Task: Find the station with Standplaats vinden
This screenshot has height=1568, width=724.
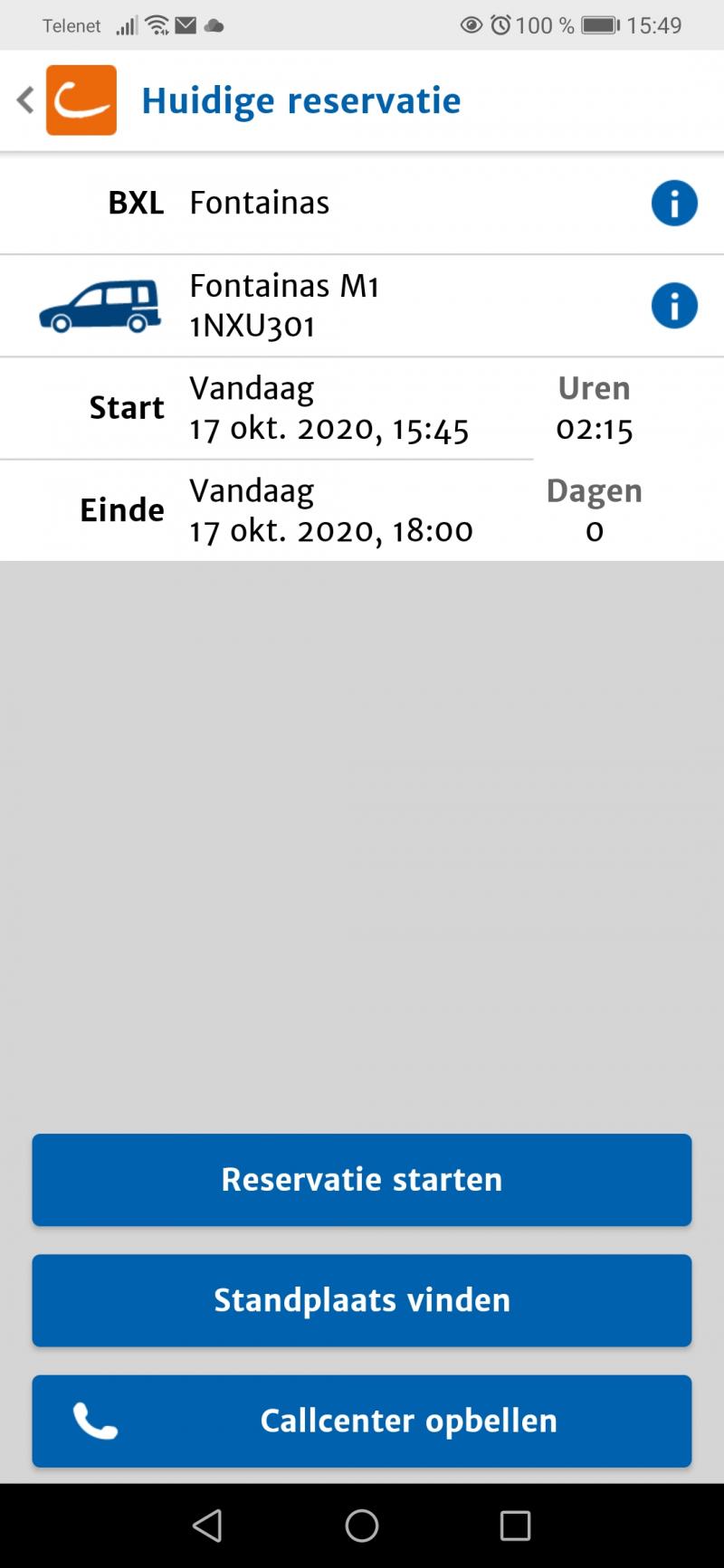Action: tap(362, 1300)
